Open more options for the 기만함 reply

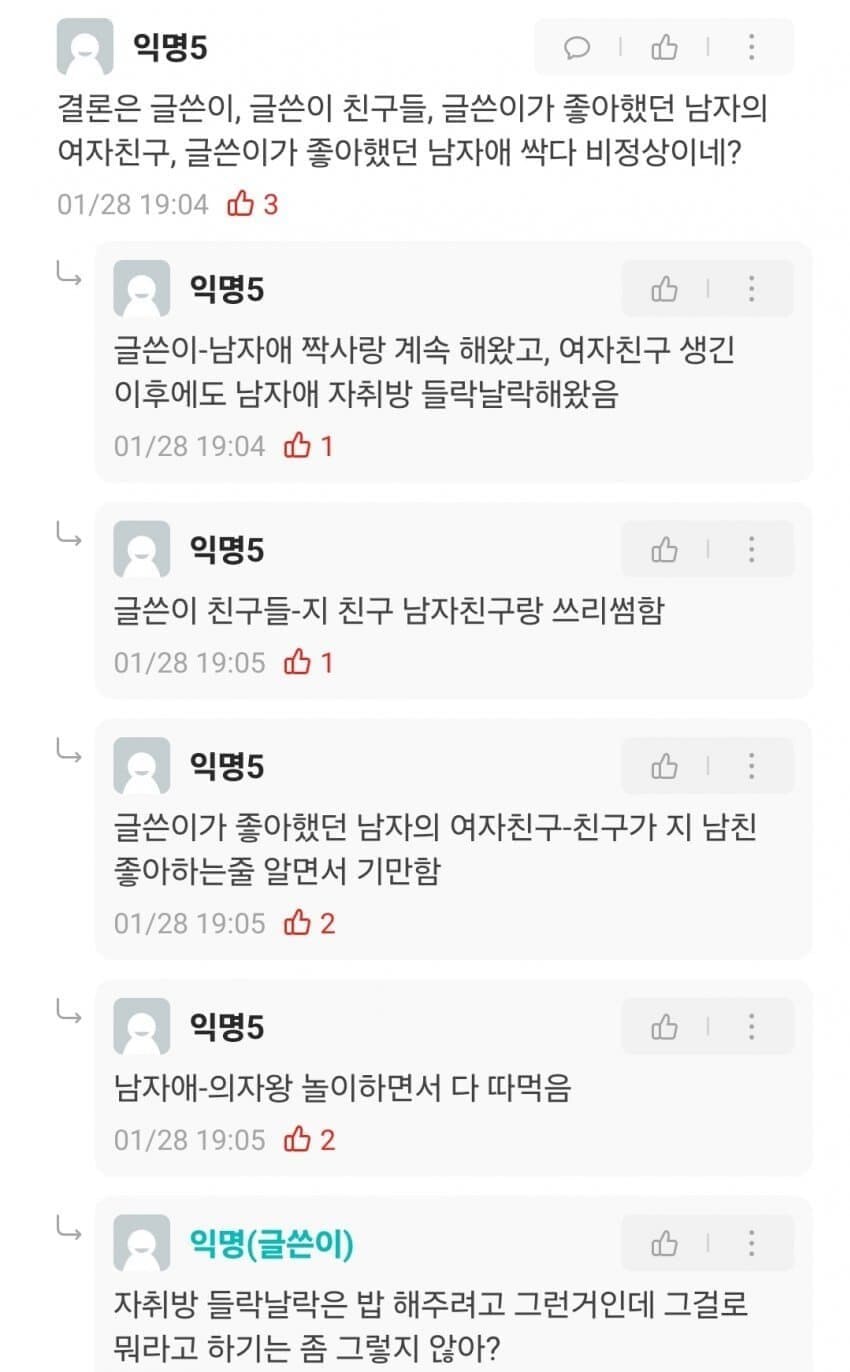(751, 767)
